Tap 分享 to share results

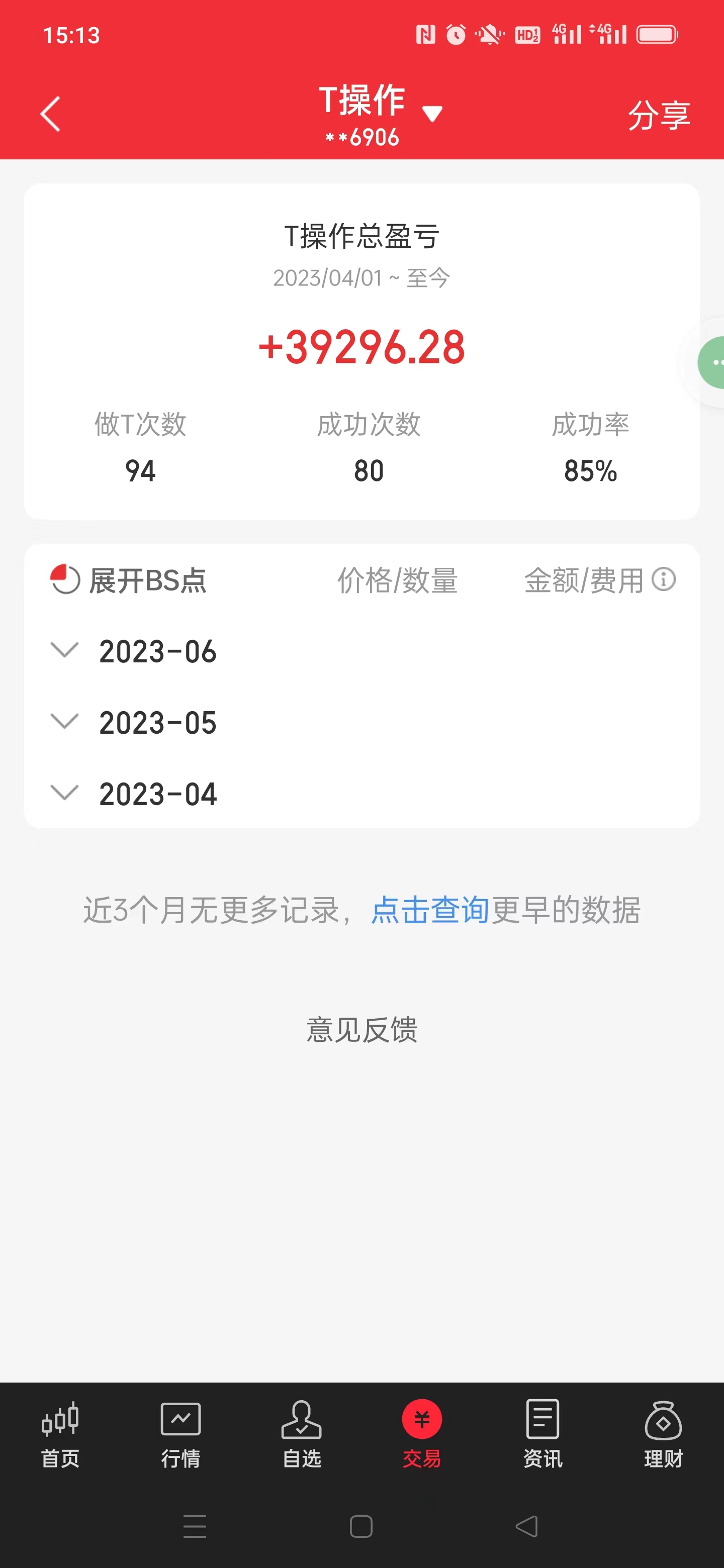pos(659,115)
